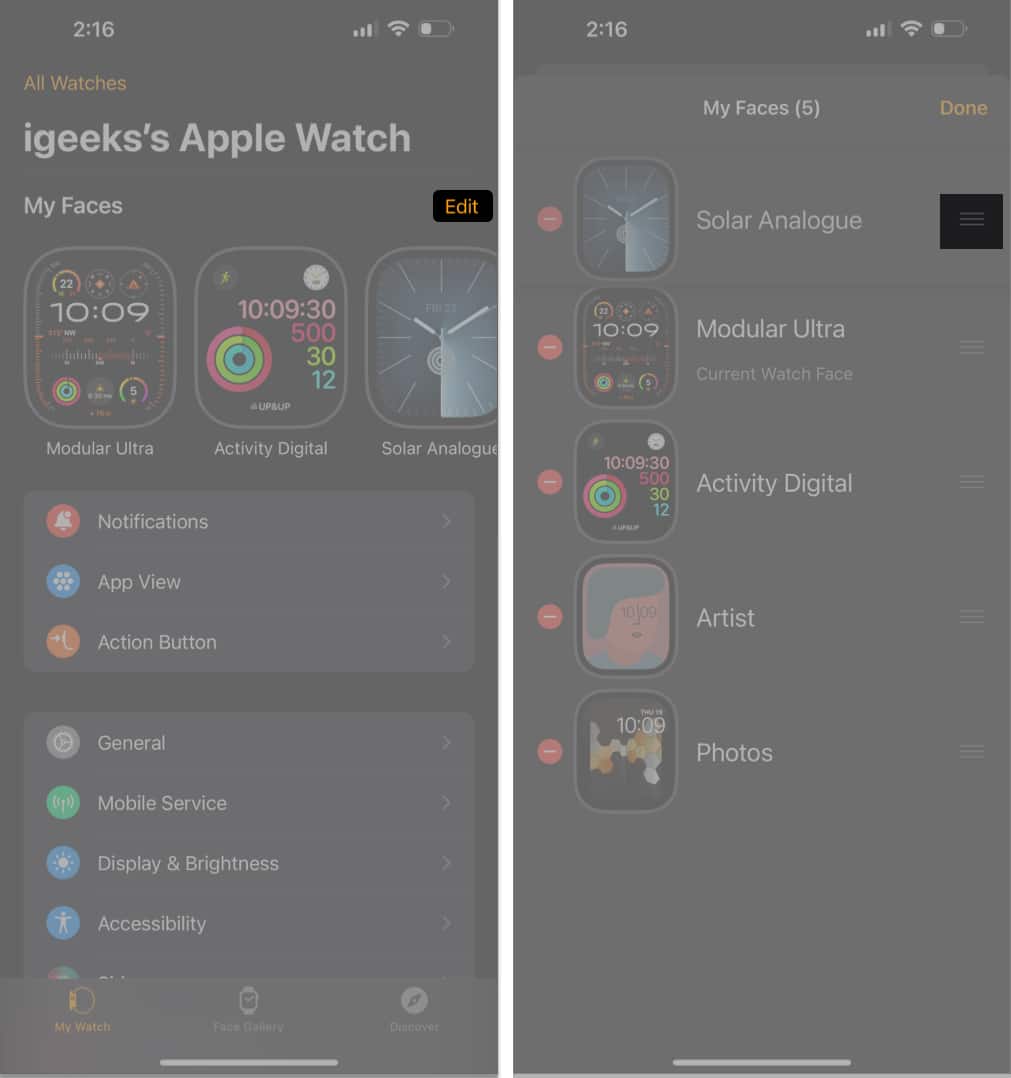
Task: Click the General settings gear icon
Action: tap(63, 743)
